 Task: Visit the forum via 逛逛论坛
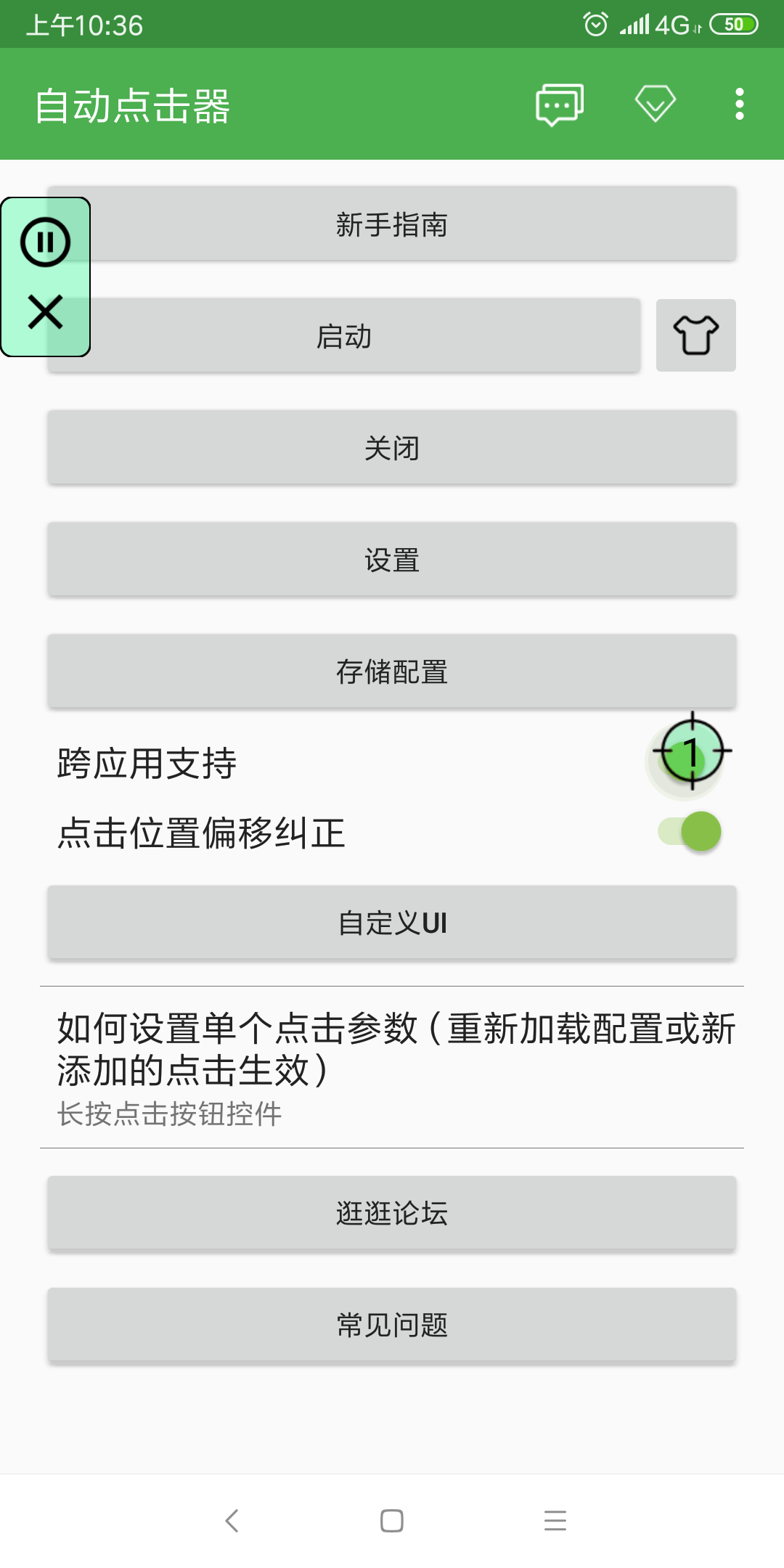coord(392,1214)
